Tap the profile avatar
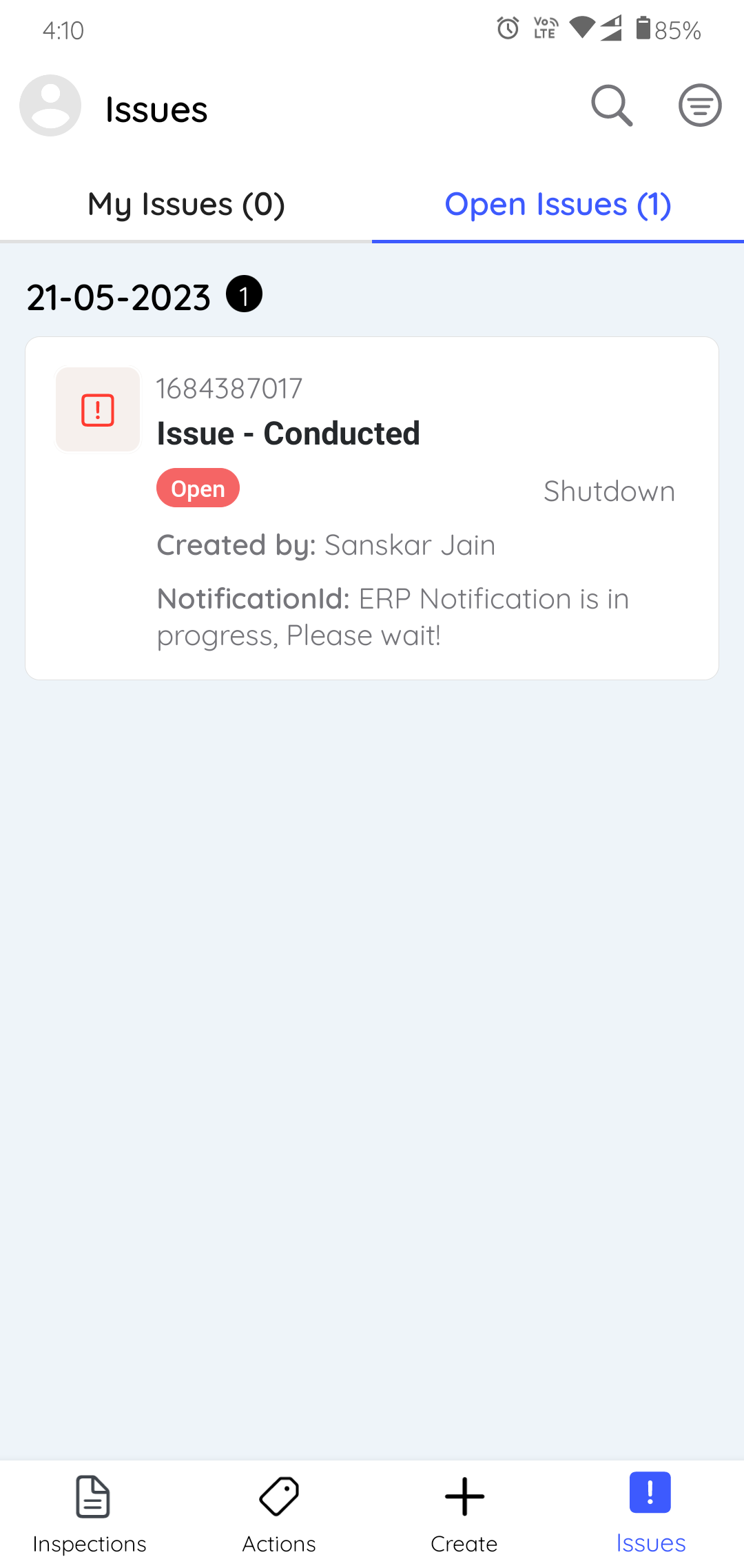Viewport: 744px width, 1568px height. tap(50, 105)
